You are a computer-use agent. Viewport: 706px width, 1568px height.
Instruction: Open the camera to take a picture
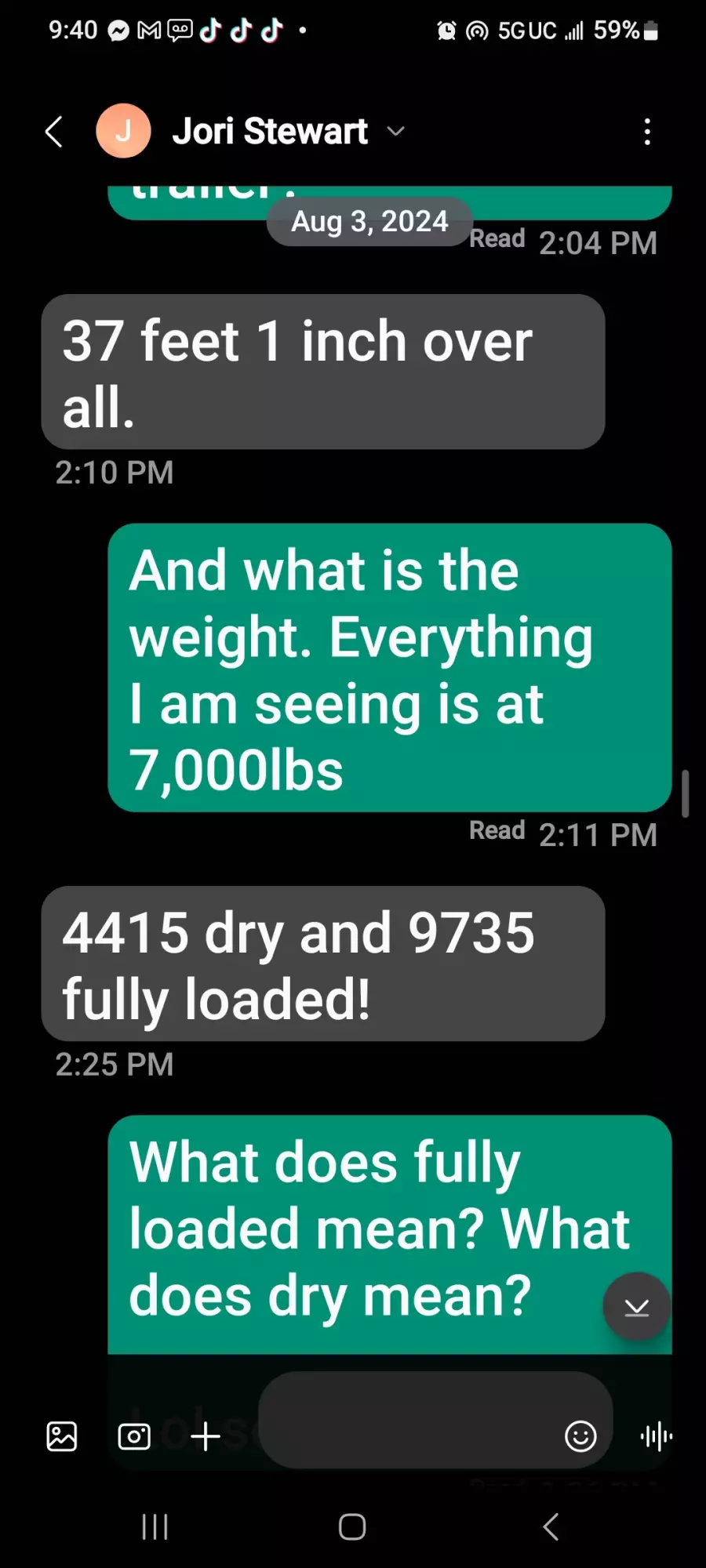pyautogui.click(x=134, y=1436)
